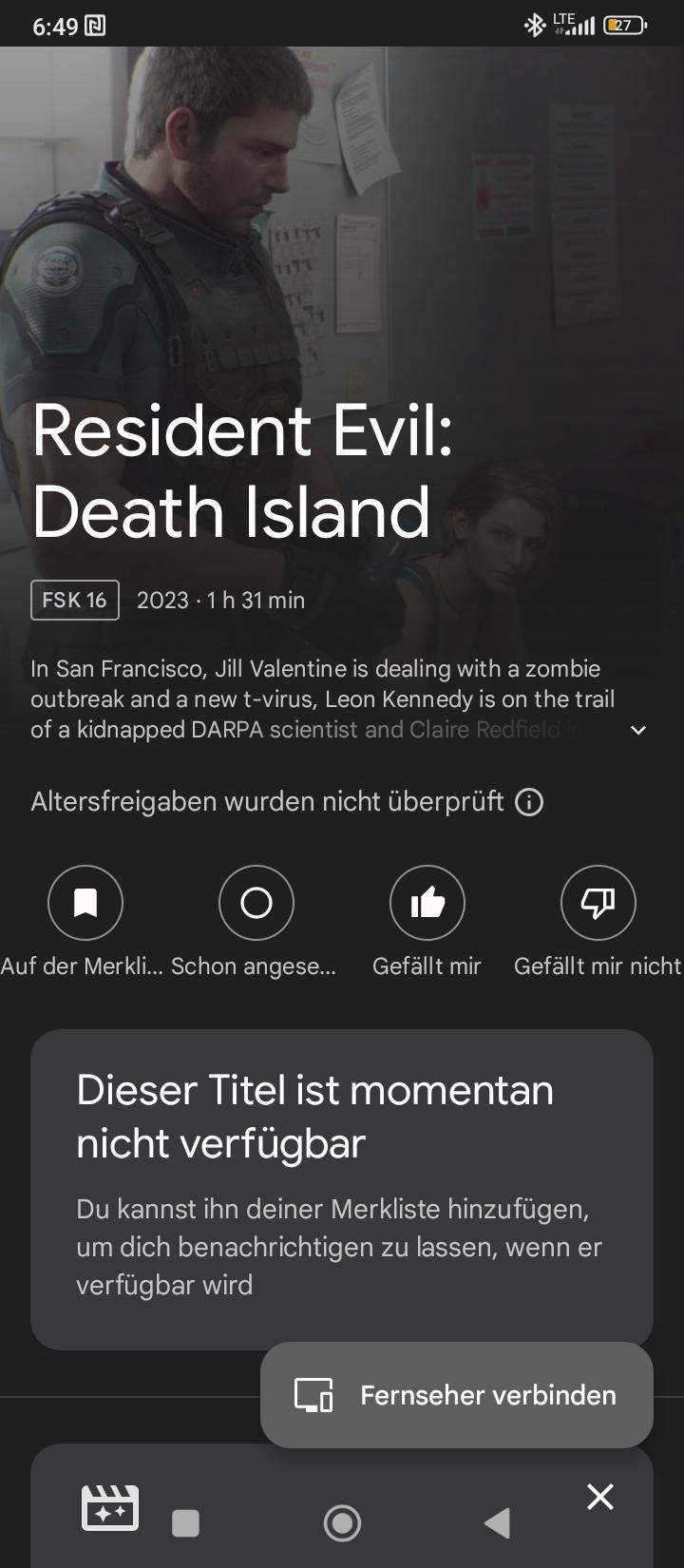The height and width of the screenshot is (1568, 684).
Task: Go to the system home screen
Action: pos(342,1522)
